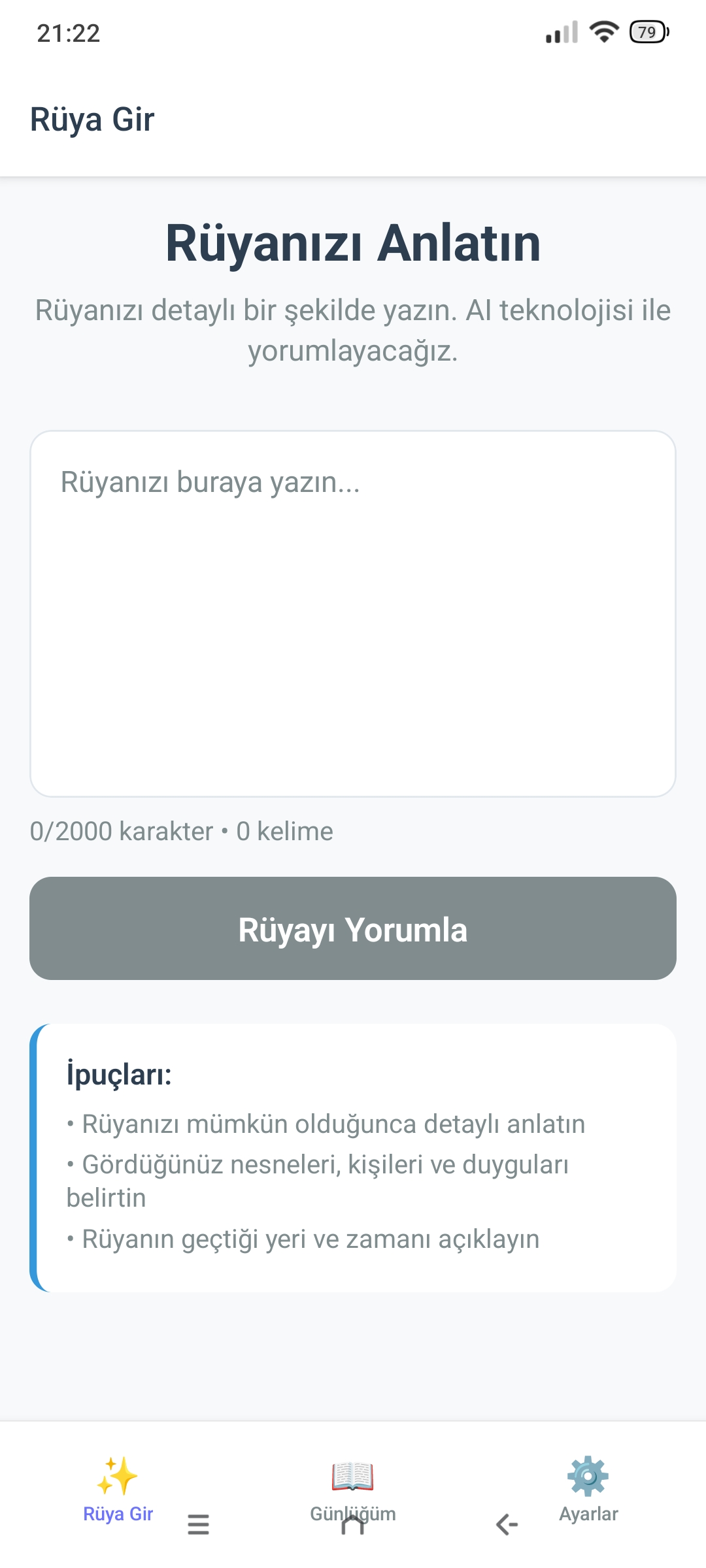The image size is (706, 1568).
Task: Open the Günlüğüm tab
Action: 353,1486
